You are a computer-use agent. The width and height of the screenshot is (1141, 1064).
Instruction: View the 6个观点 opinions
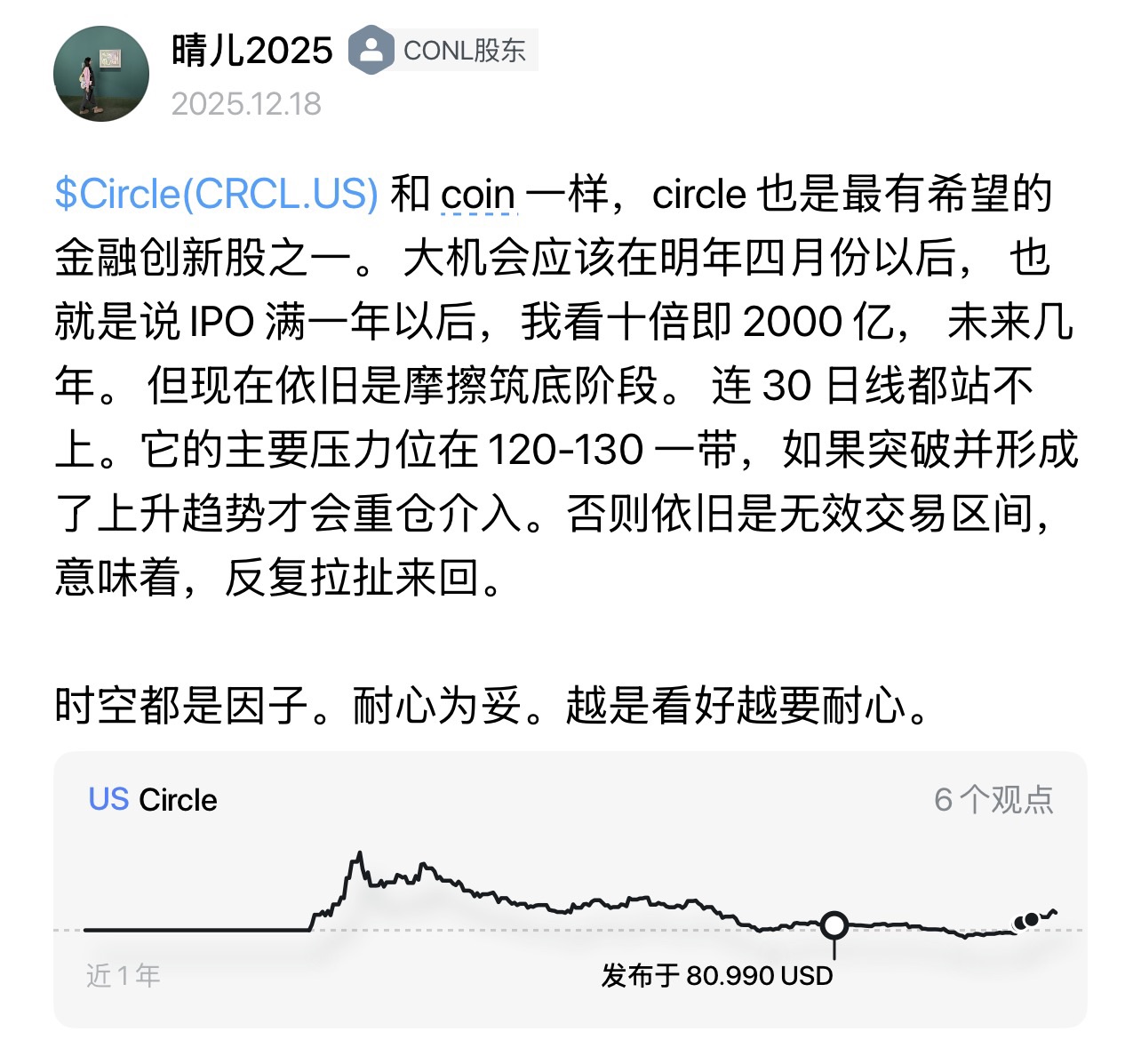click(993, 799)
